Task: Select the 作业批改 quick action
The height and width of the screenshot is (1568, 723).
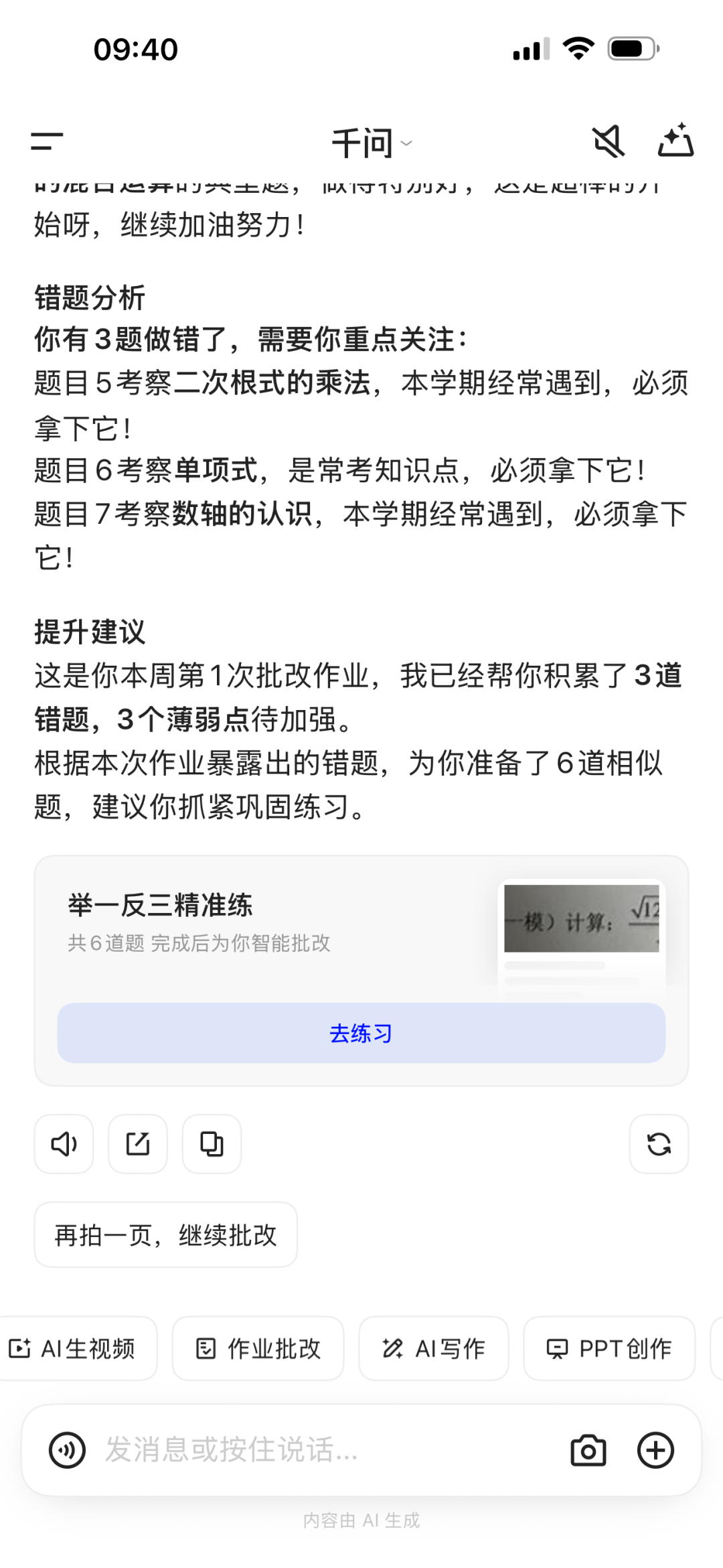Action: click(258, 1348)
